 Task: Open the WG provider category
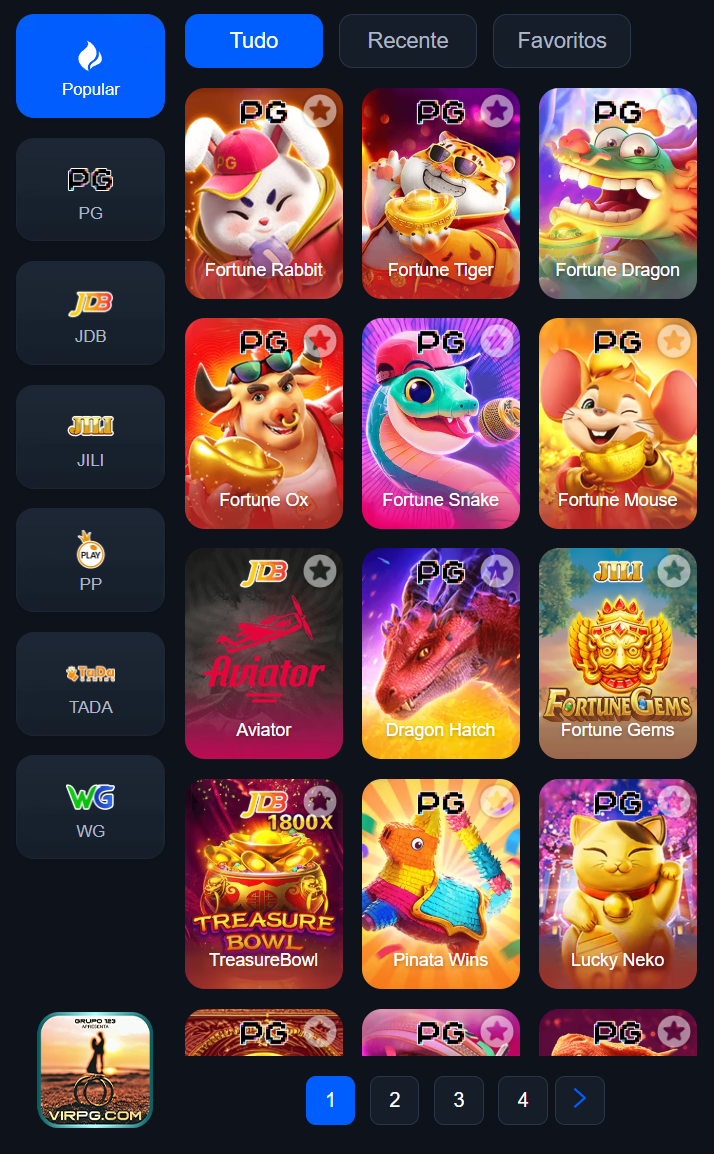[x=90, y=807]
